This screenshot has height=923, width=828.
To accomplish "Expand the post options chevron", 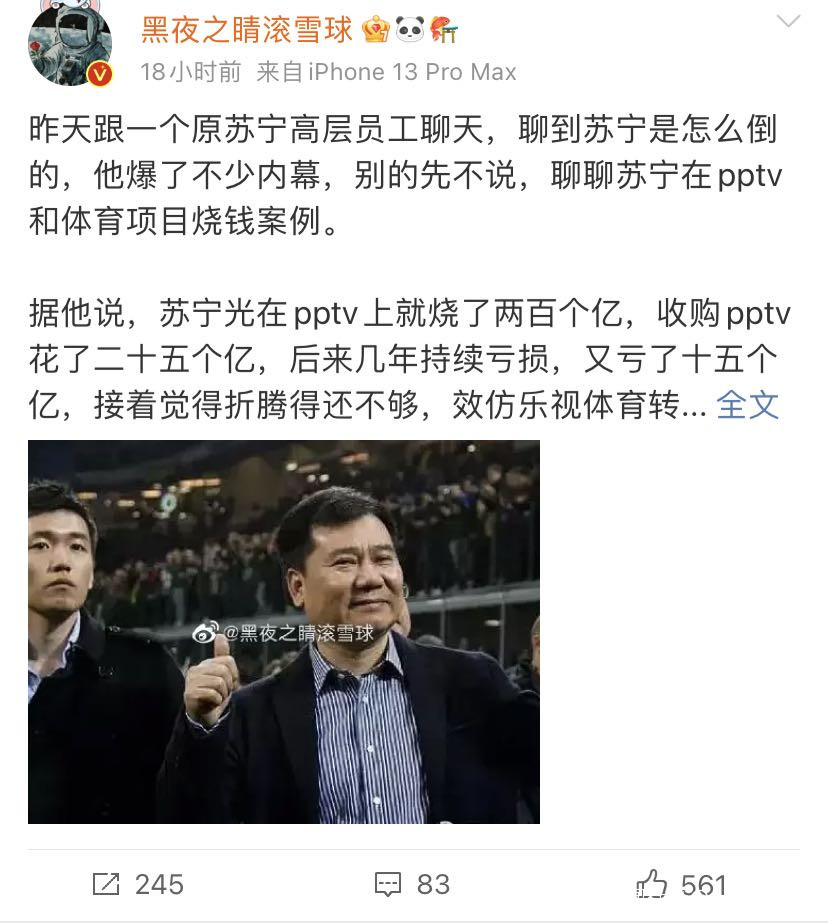I will 788,22.
